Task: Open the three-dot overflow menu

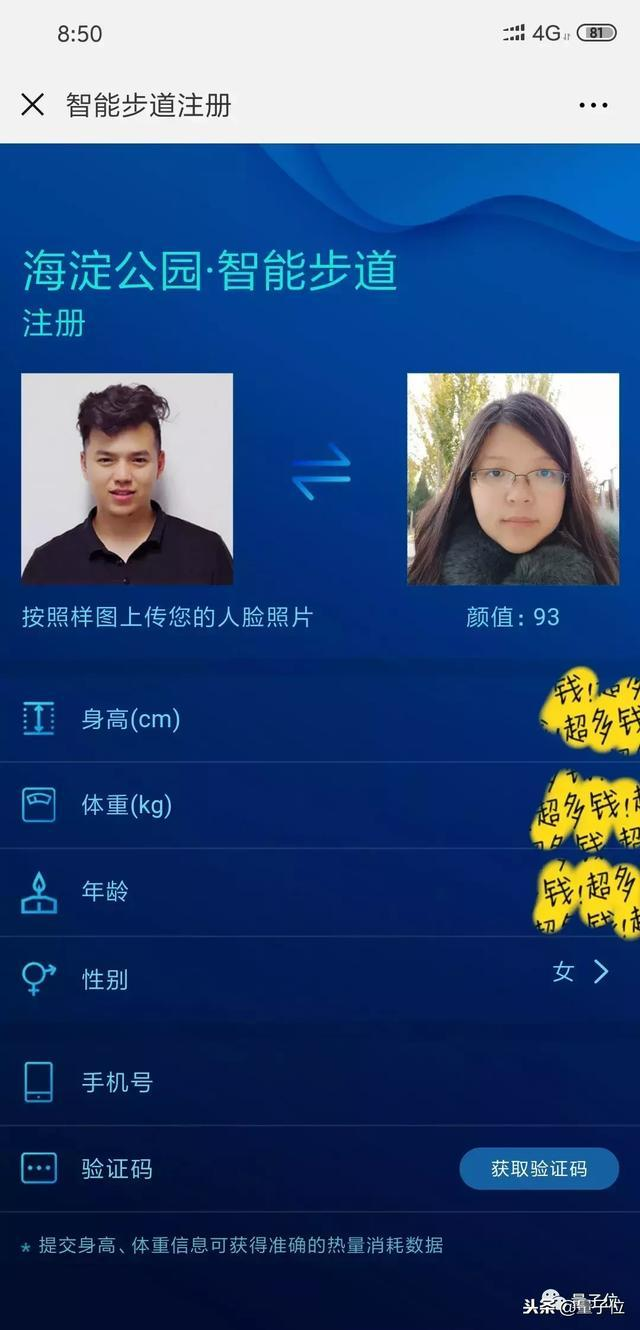Action: click(x=593, y=105)
